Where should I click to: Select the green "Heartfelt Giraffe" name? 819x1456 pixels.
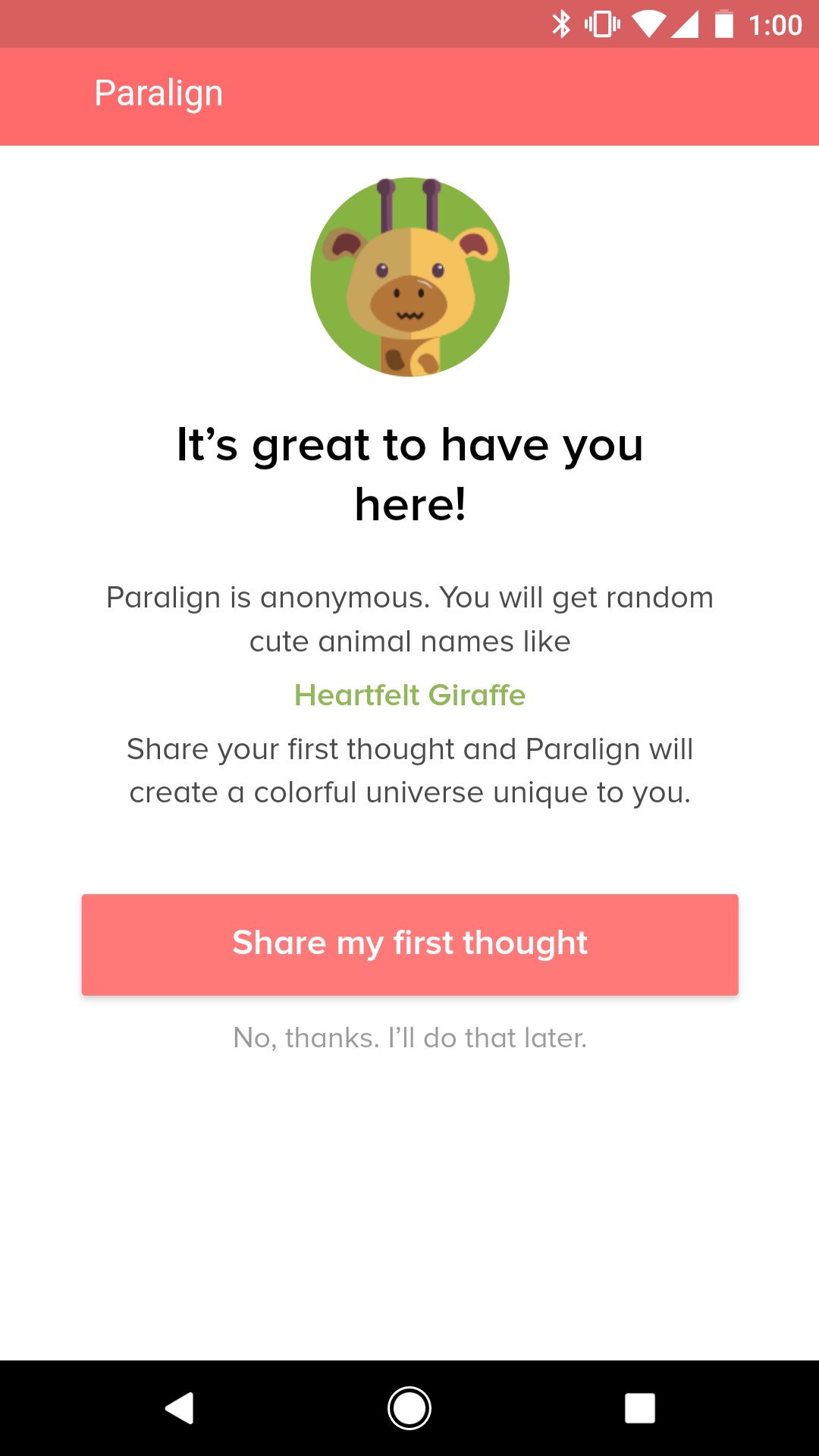(x=409, y=694)
